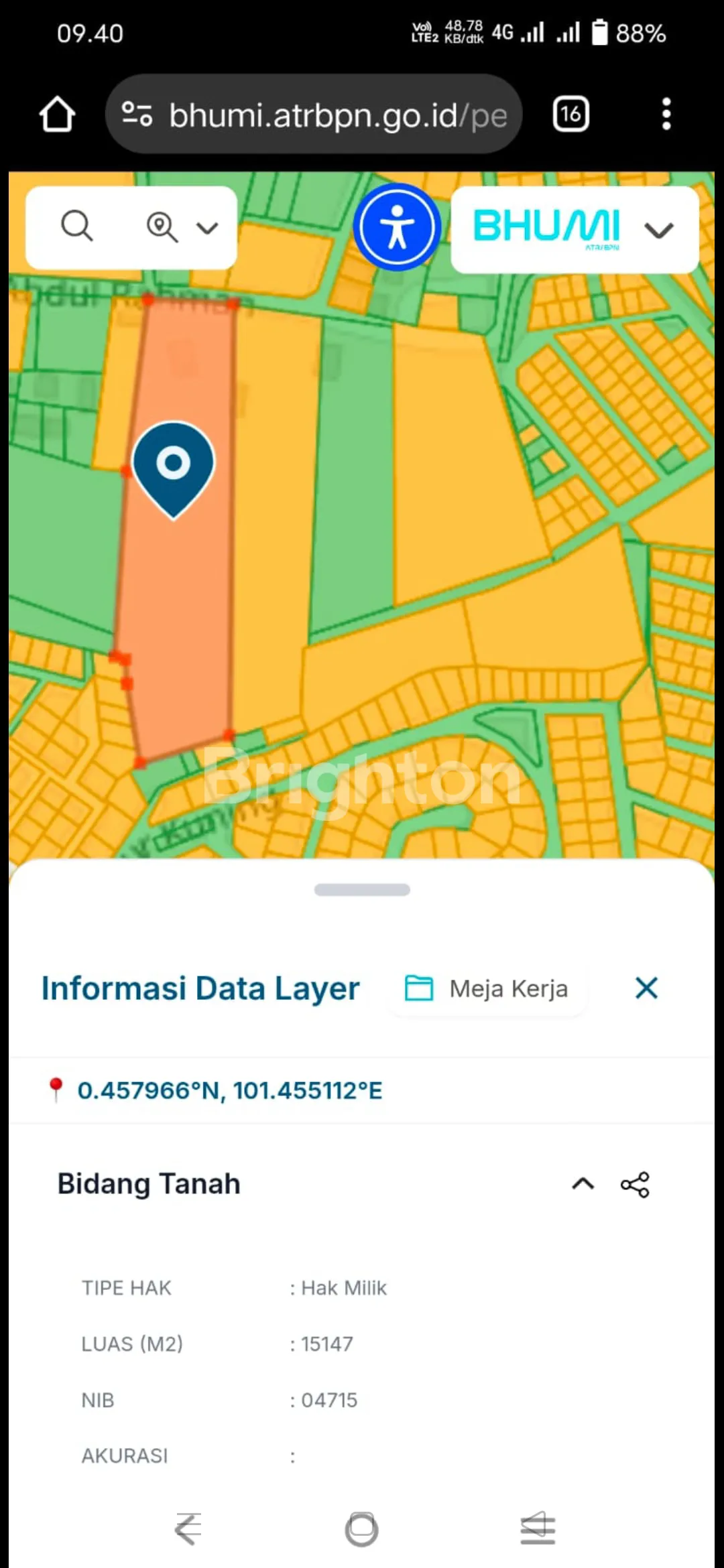Open the accessibility options button
The width and height of the screenshot is (724, 1568).
point(397,227)
